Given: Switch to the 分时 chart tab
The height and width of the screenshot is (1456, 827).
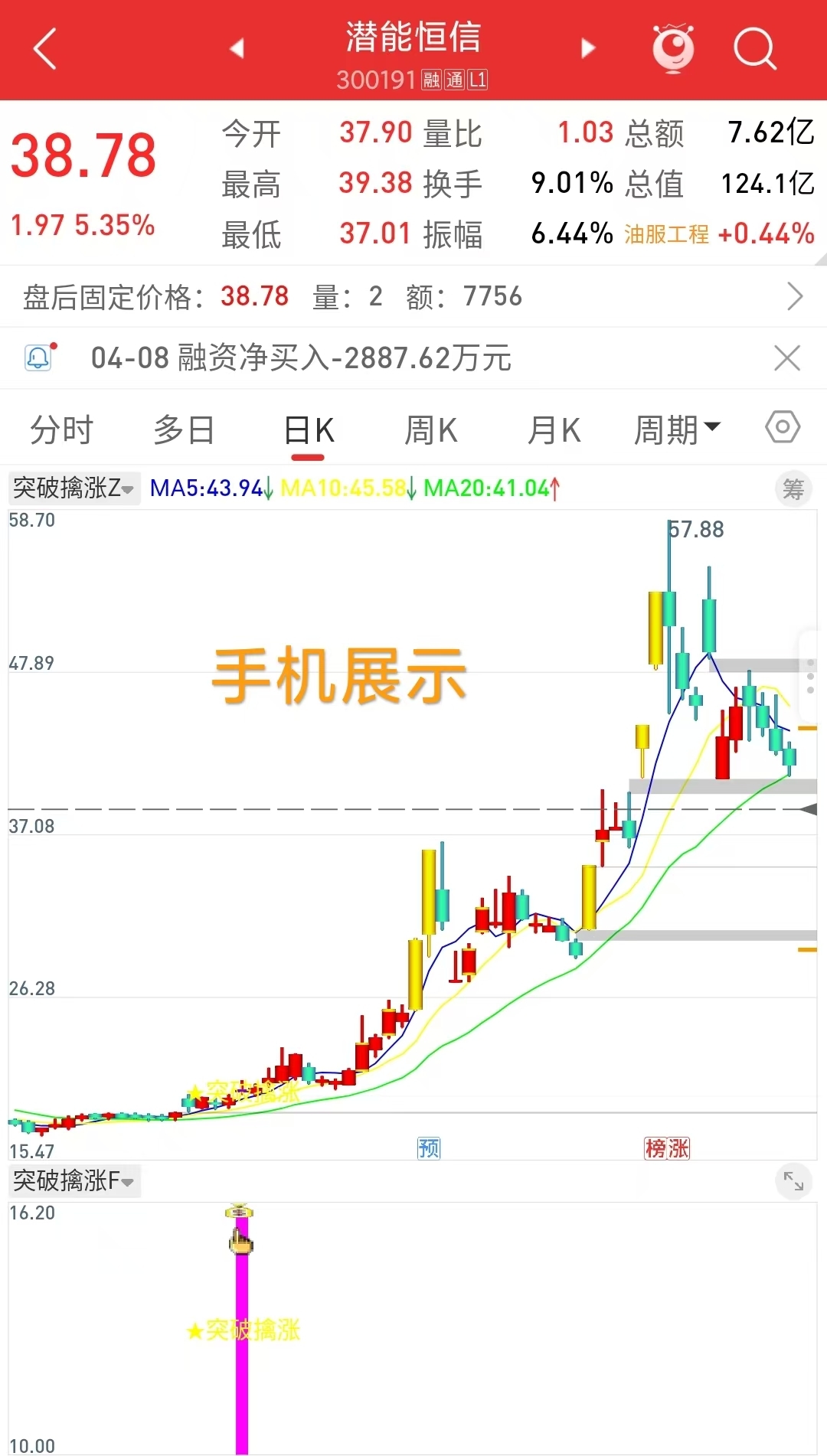Looking at the screenshot, I should pyautogui.click(x=61, y=430).
